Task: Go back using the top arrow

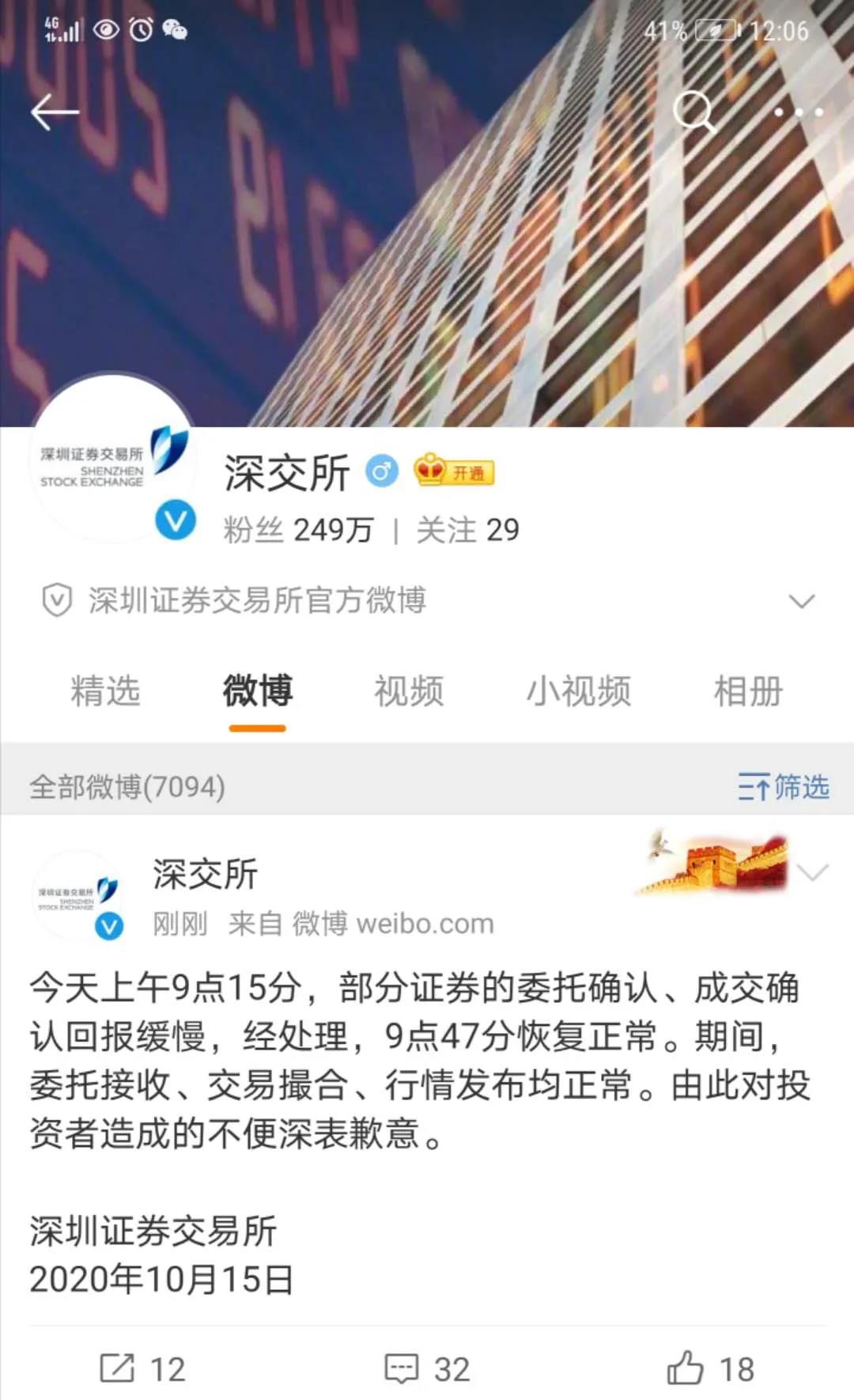Action: coord(55,112)
